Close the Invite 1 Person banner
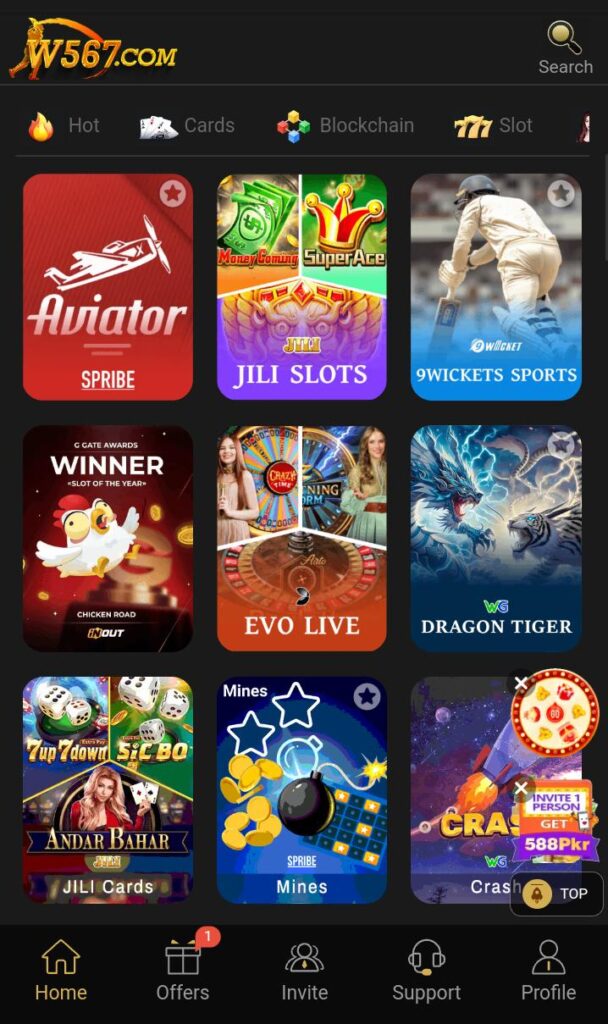The image size is (608, 1024). tap(521, 789)
